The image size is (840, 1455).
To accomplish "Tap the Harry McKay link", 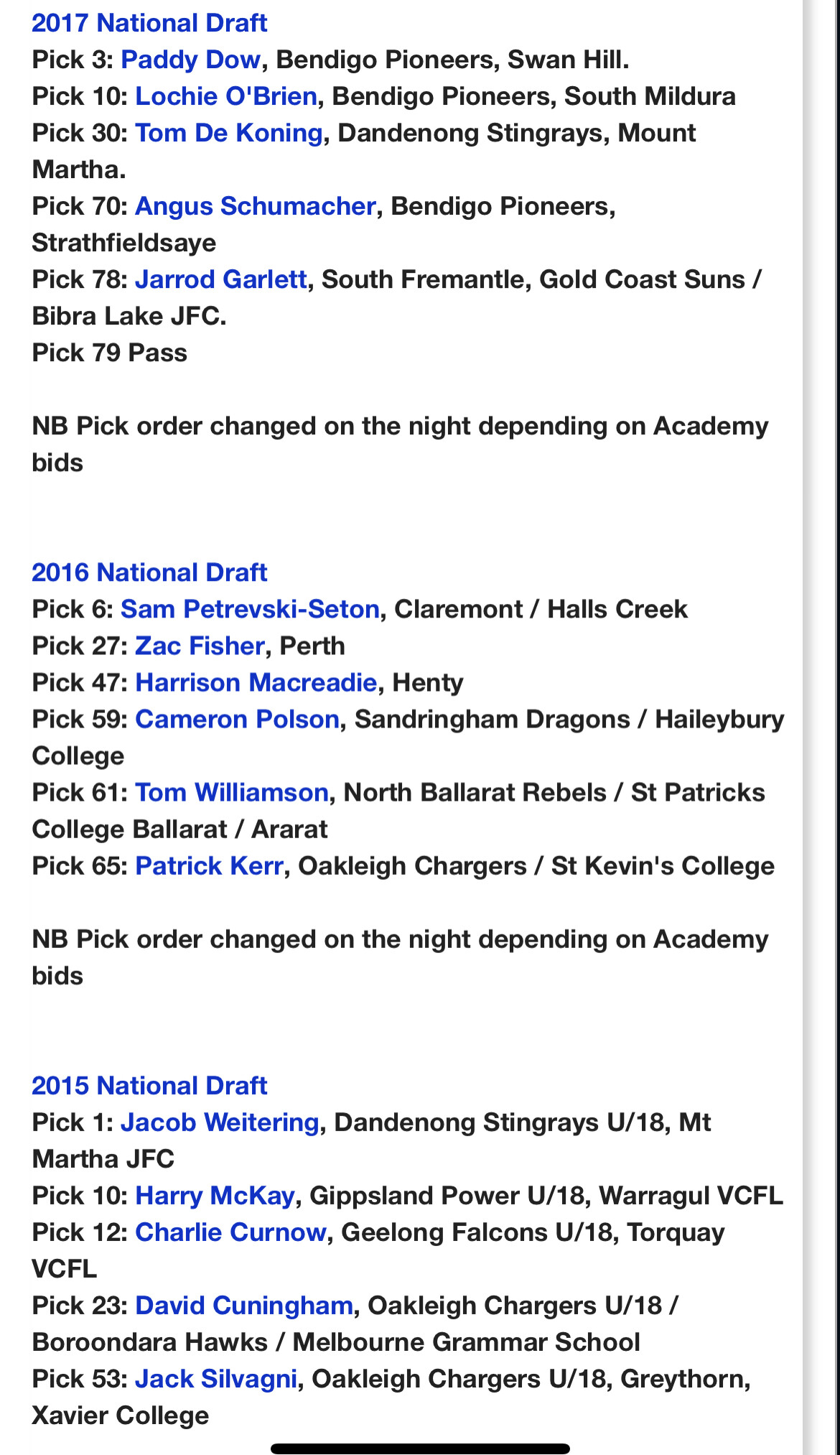I will (215, 1195).
